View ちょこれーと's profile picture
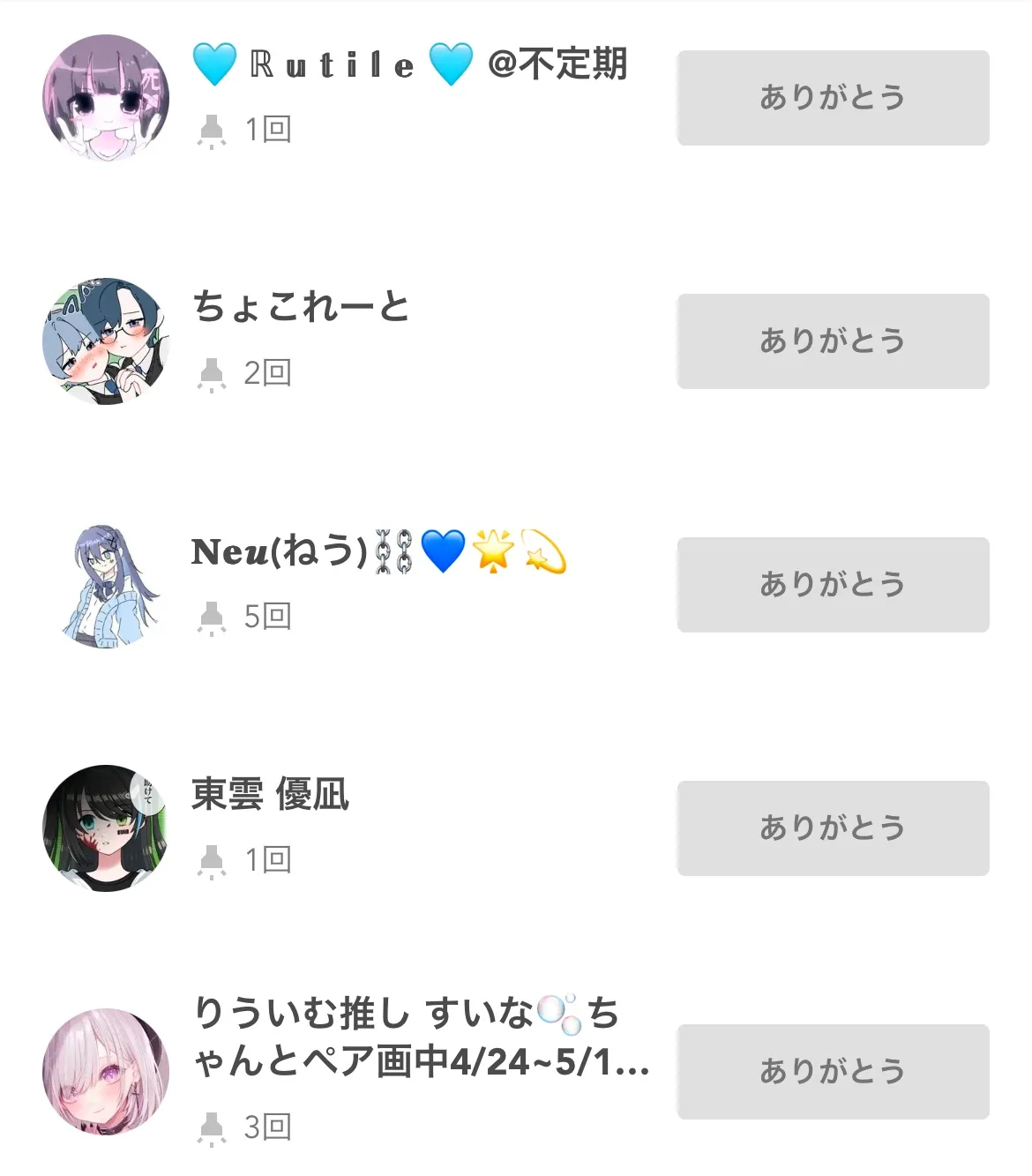The width and height of the screenshot is (1032, 1176). (106, 341)
